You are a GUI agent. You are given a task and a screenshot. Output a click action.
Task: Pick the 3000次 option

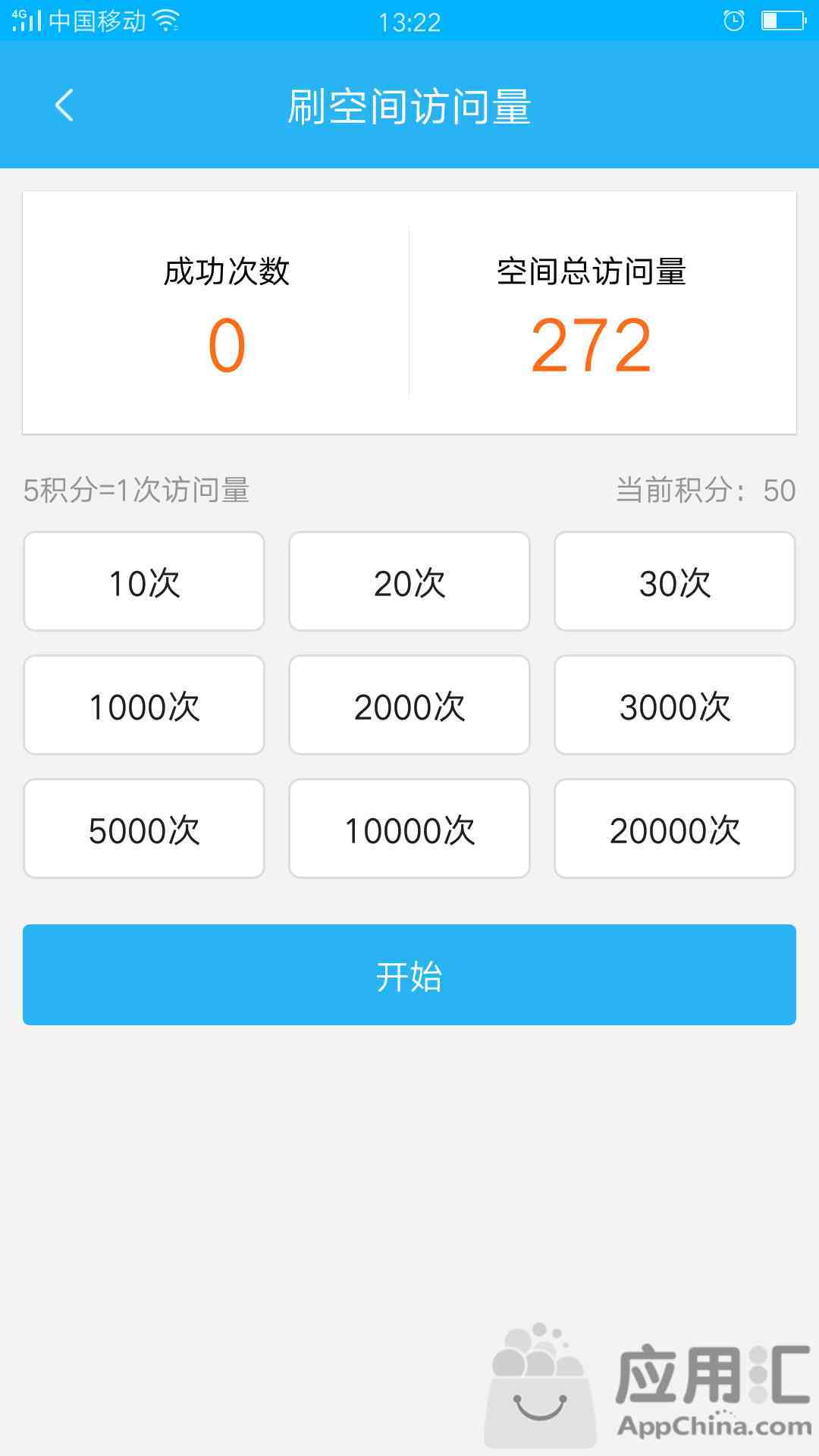(x=675, y=705)
